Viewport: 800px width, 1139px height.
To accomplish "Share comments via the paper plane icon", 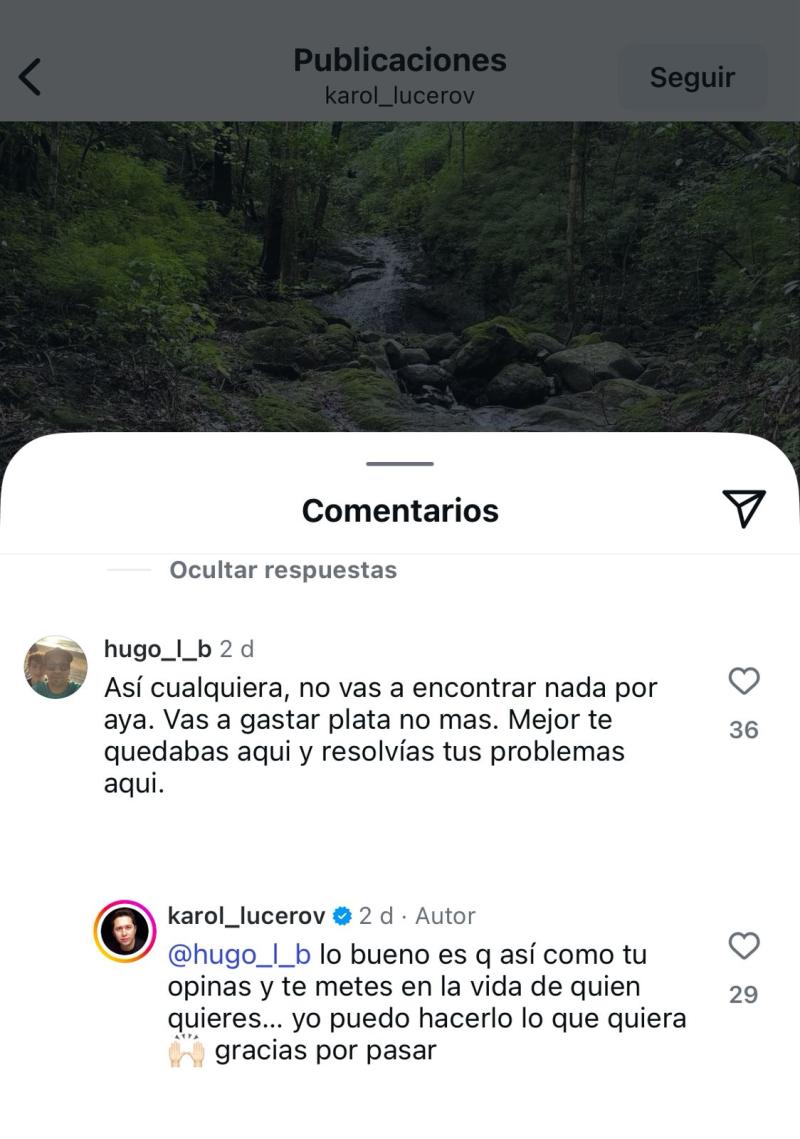I will (x=744, y=510).
